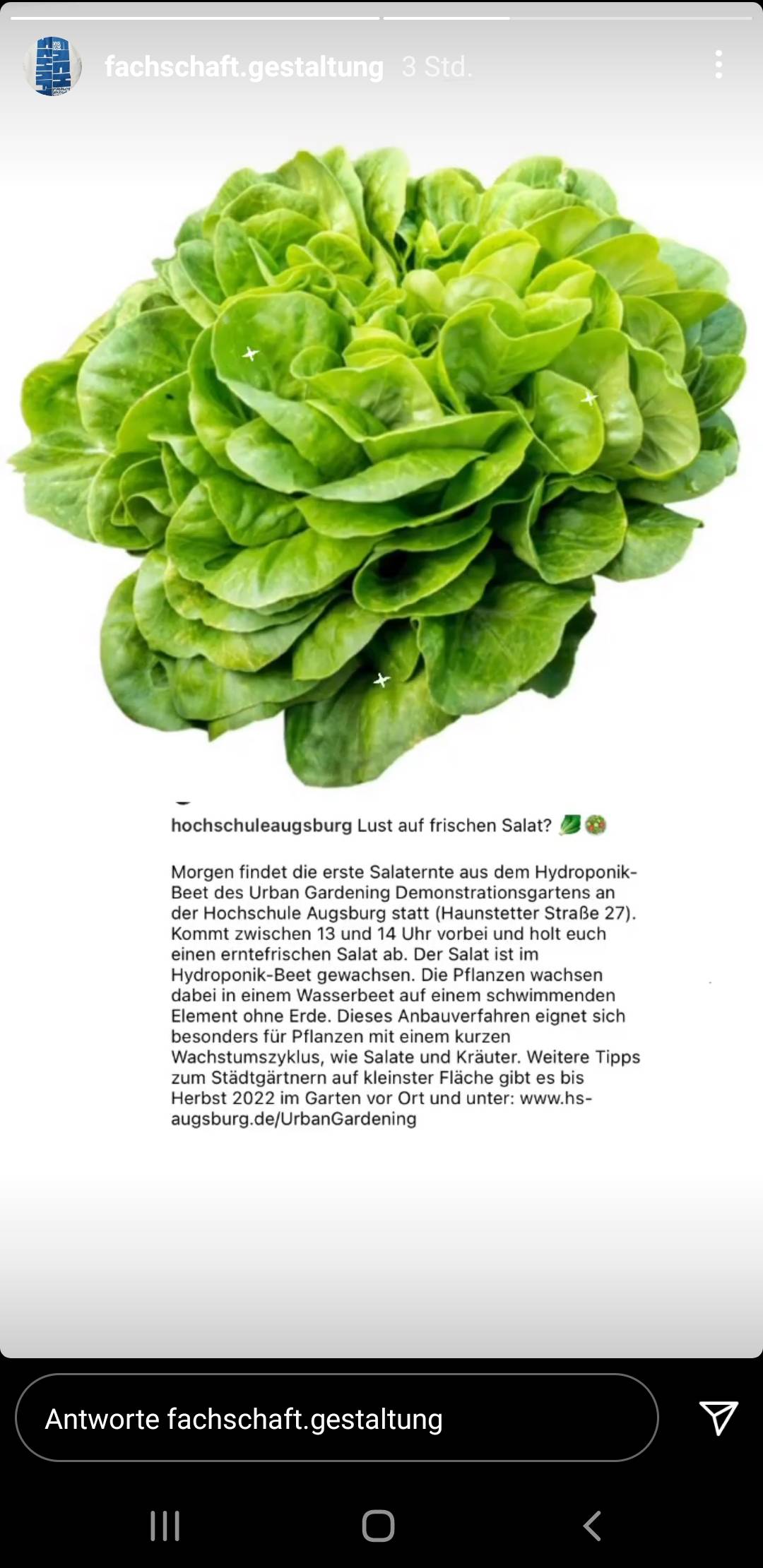Image resolution: width=763 pixels, height=1568 pixels.
Task: Tap the fachschaft.gestaltung profile picture
Action: (x=53, y=67)
